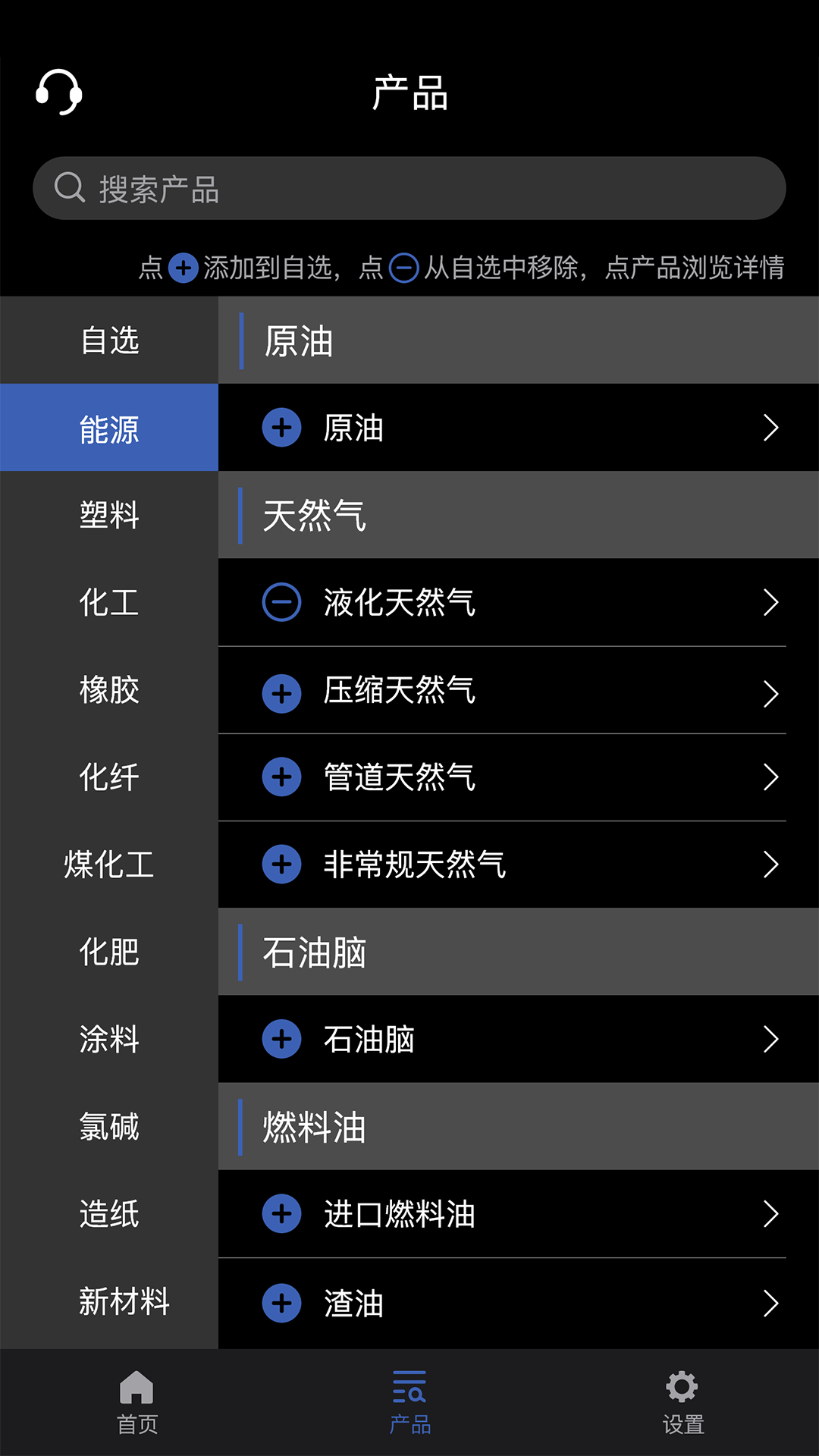Remove 液化天然气 from favorites with minus button
The height and width of the screenshot is (1456, 819).
click(x=281, y=603)
